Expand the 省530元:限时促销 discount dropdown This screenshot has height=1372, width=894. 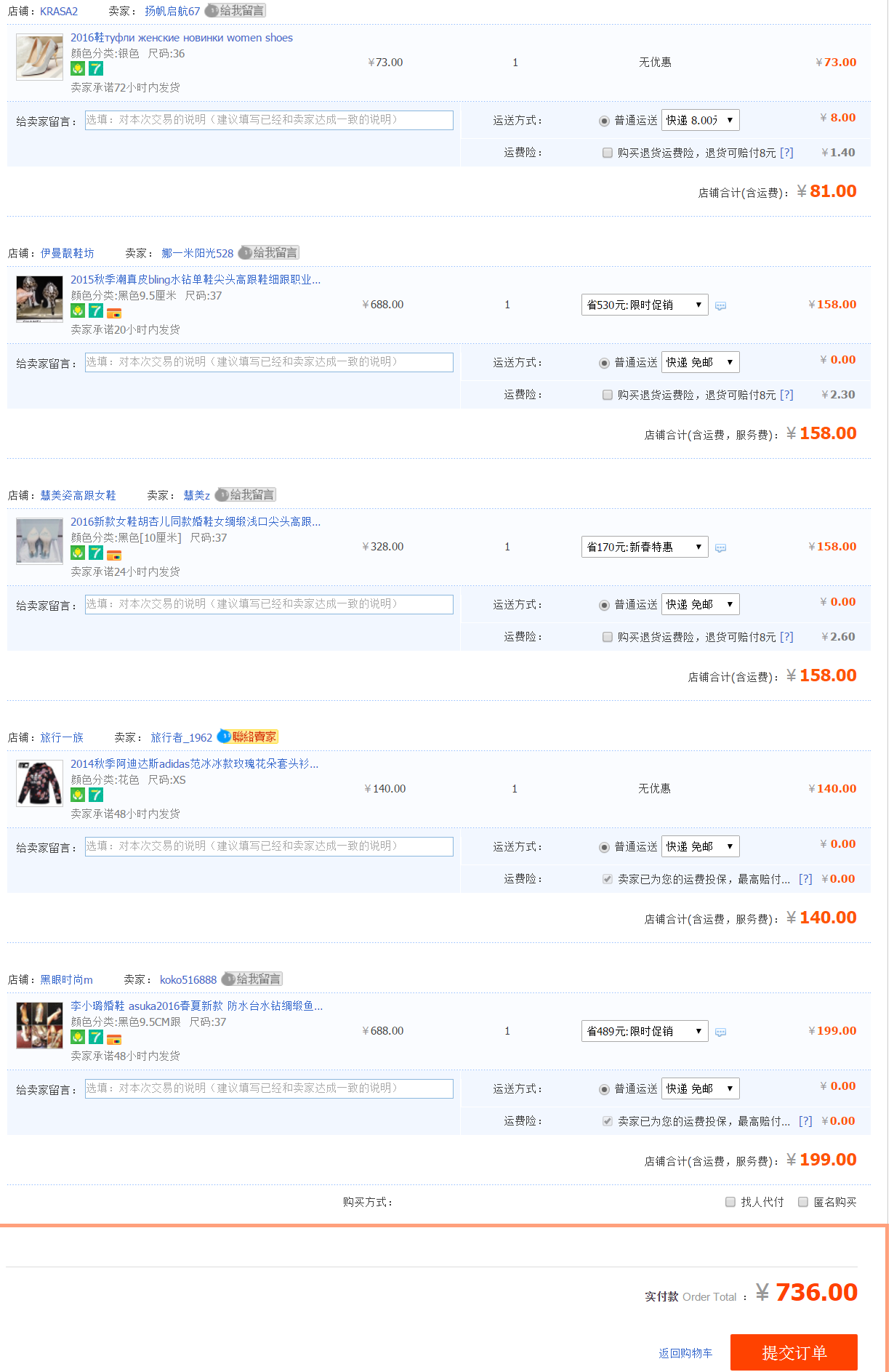click(x=644, y=305)
